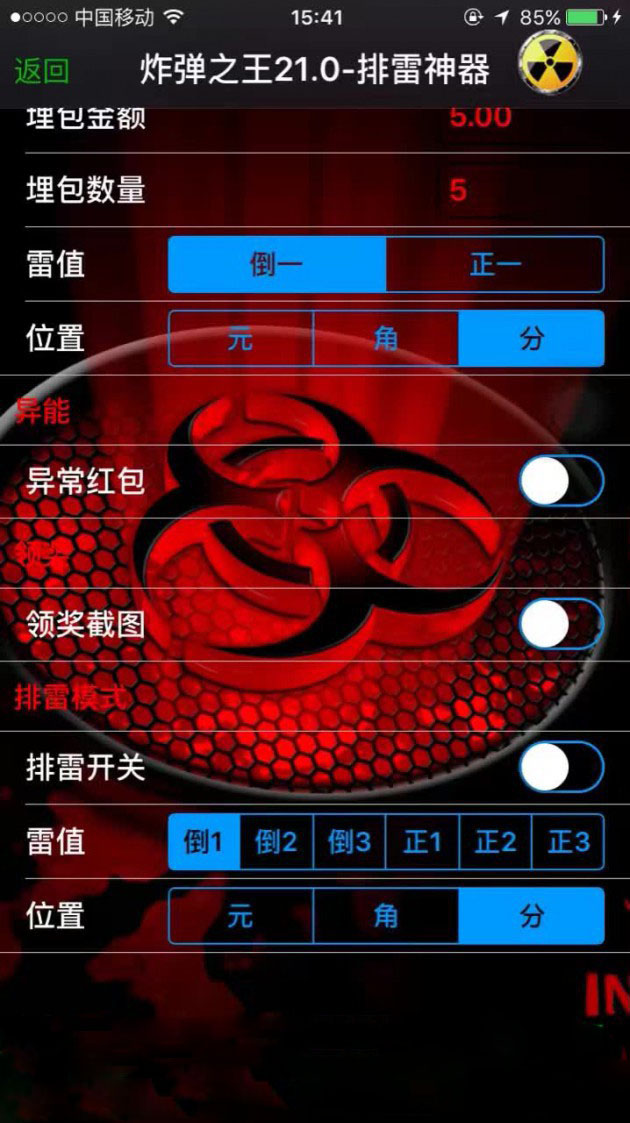Select 正一 for 雷值

[x=495, y=265]
